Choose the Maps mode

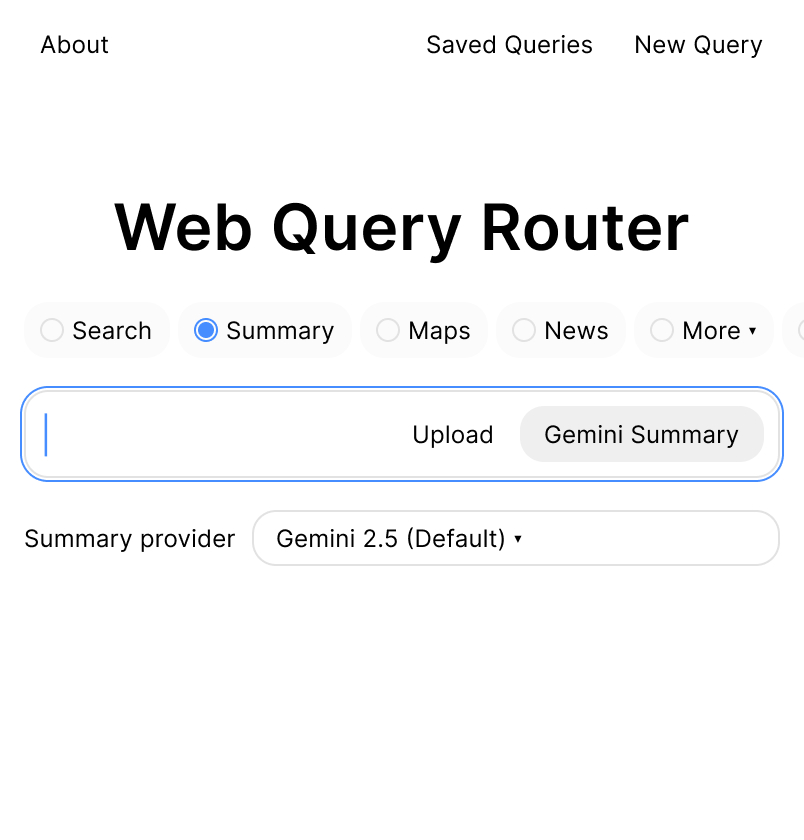pos(423,330)
